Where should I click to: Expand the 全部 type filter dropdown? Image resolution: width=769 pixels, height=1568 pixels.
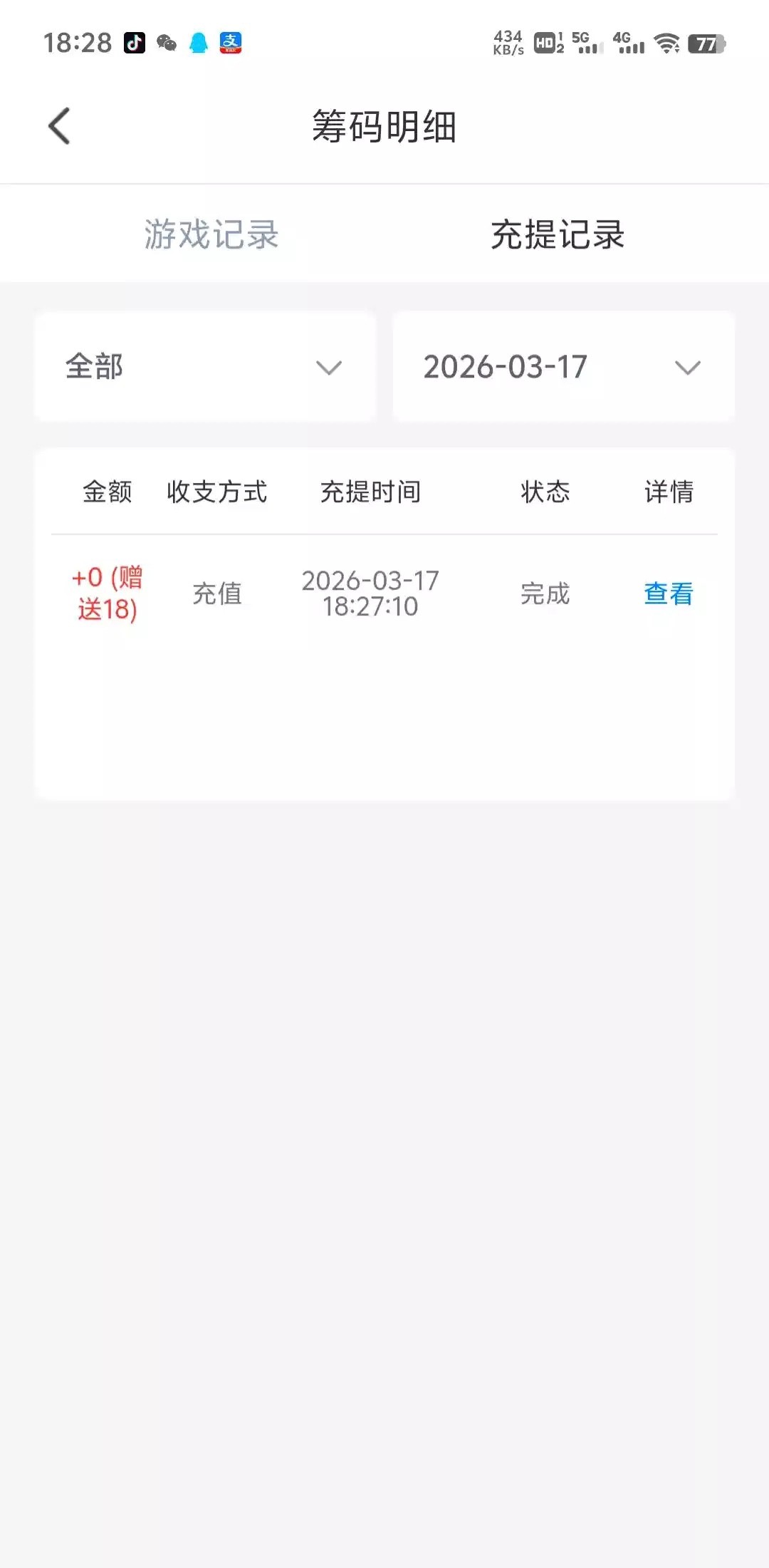tap(205, 367)
